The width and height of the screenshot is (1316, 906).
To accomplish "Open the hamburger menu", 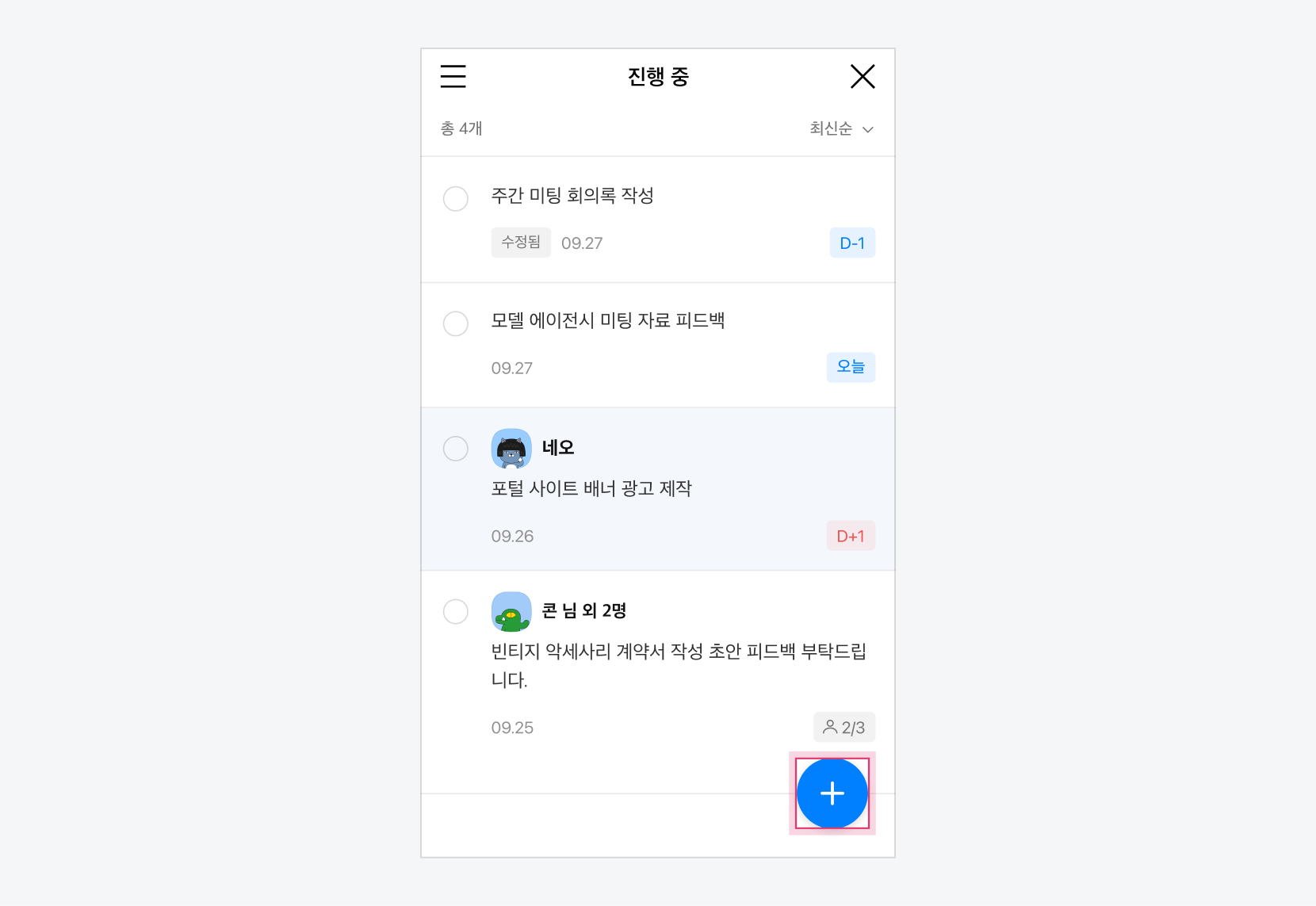I will click(x=453, y=76).
